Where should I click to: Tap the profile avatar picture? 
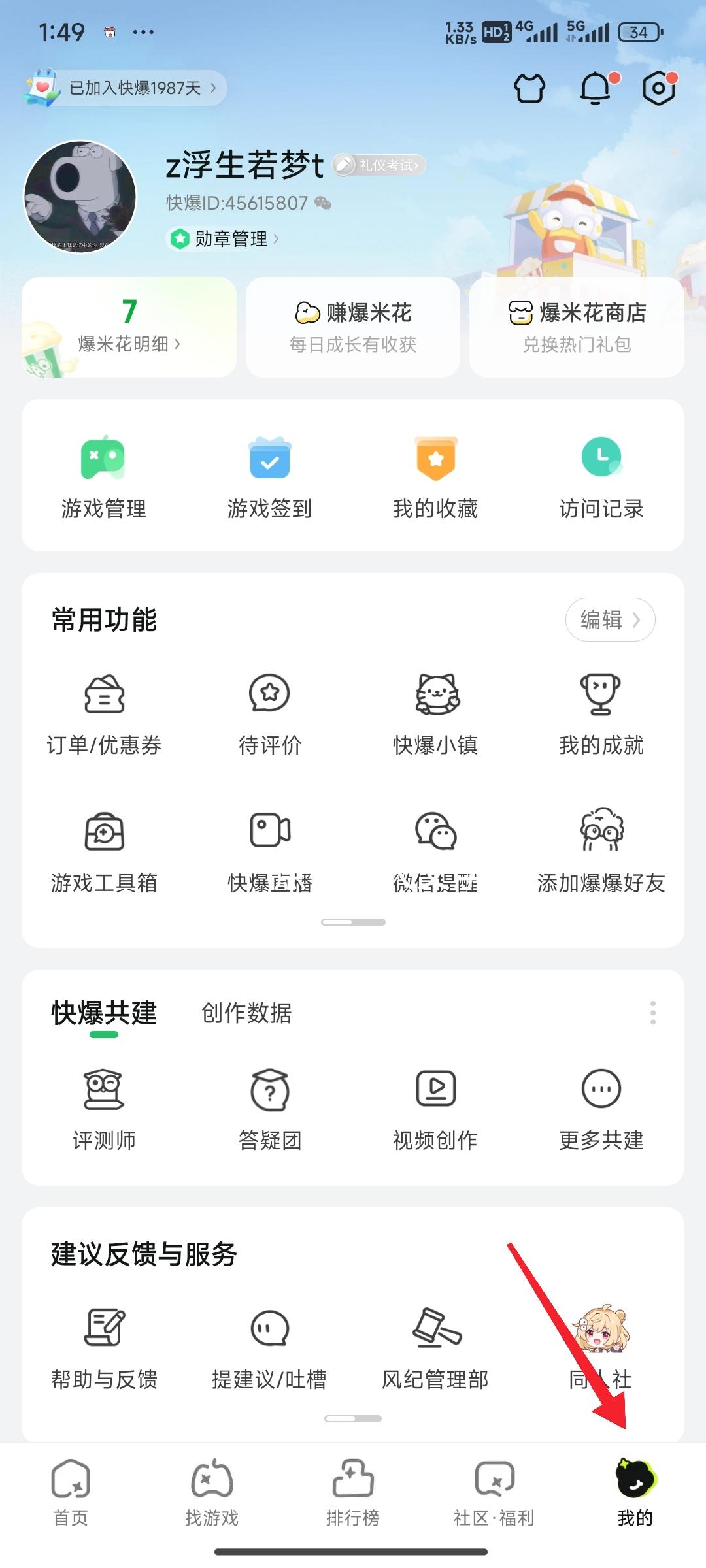tap(80, 197)
